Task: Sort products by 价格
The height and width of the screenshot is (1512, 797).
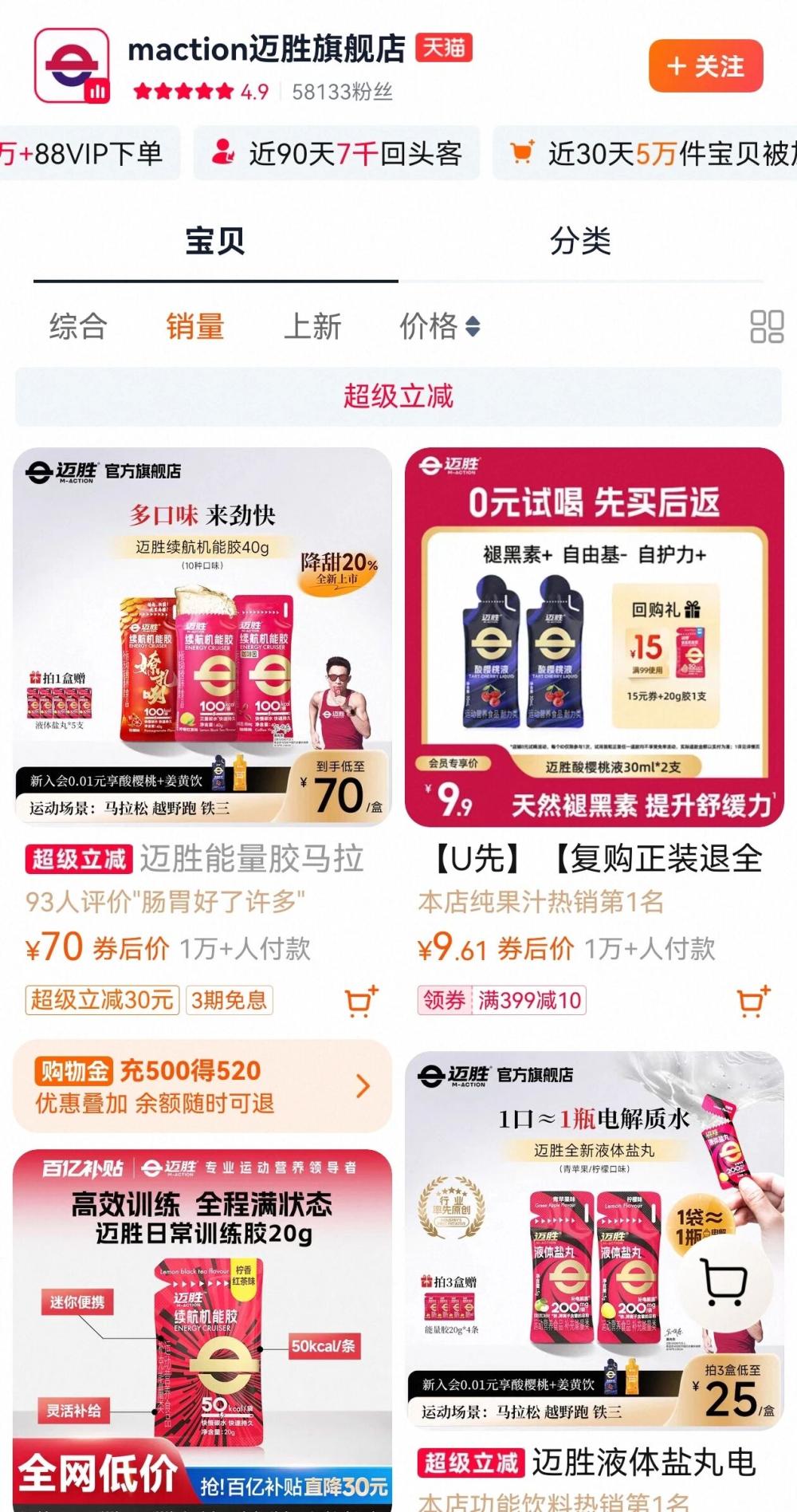Action: pyautogui.click(x=439, y=326)
